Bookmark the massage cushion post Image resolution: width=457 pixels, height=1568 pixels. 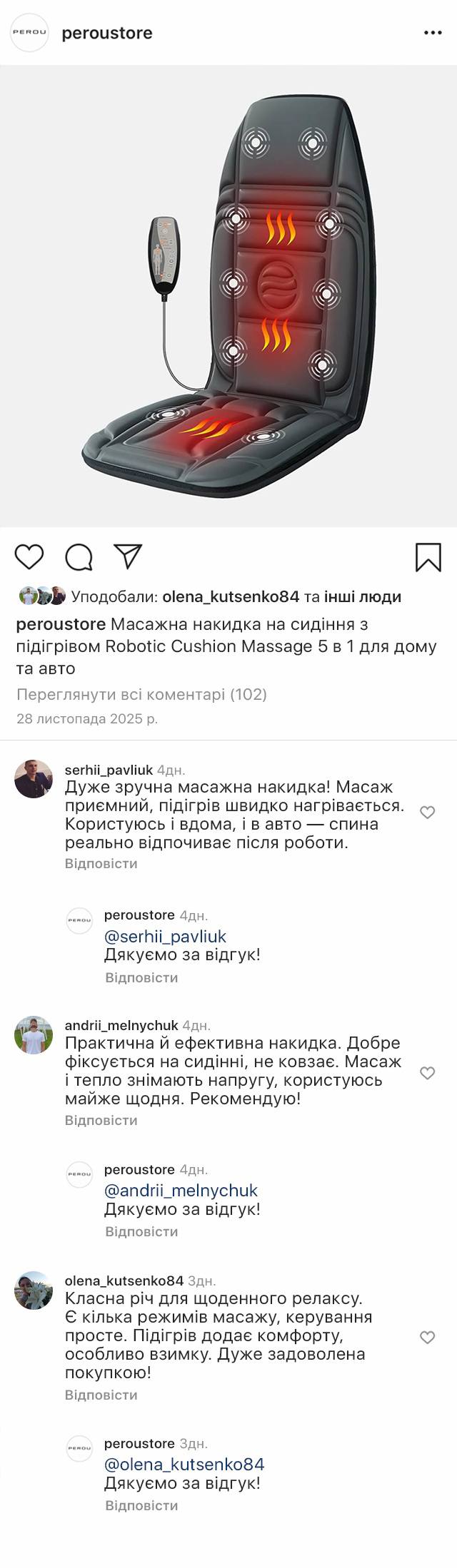tap(428, 557)
